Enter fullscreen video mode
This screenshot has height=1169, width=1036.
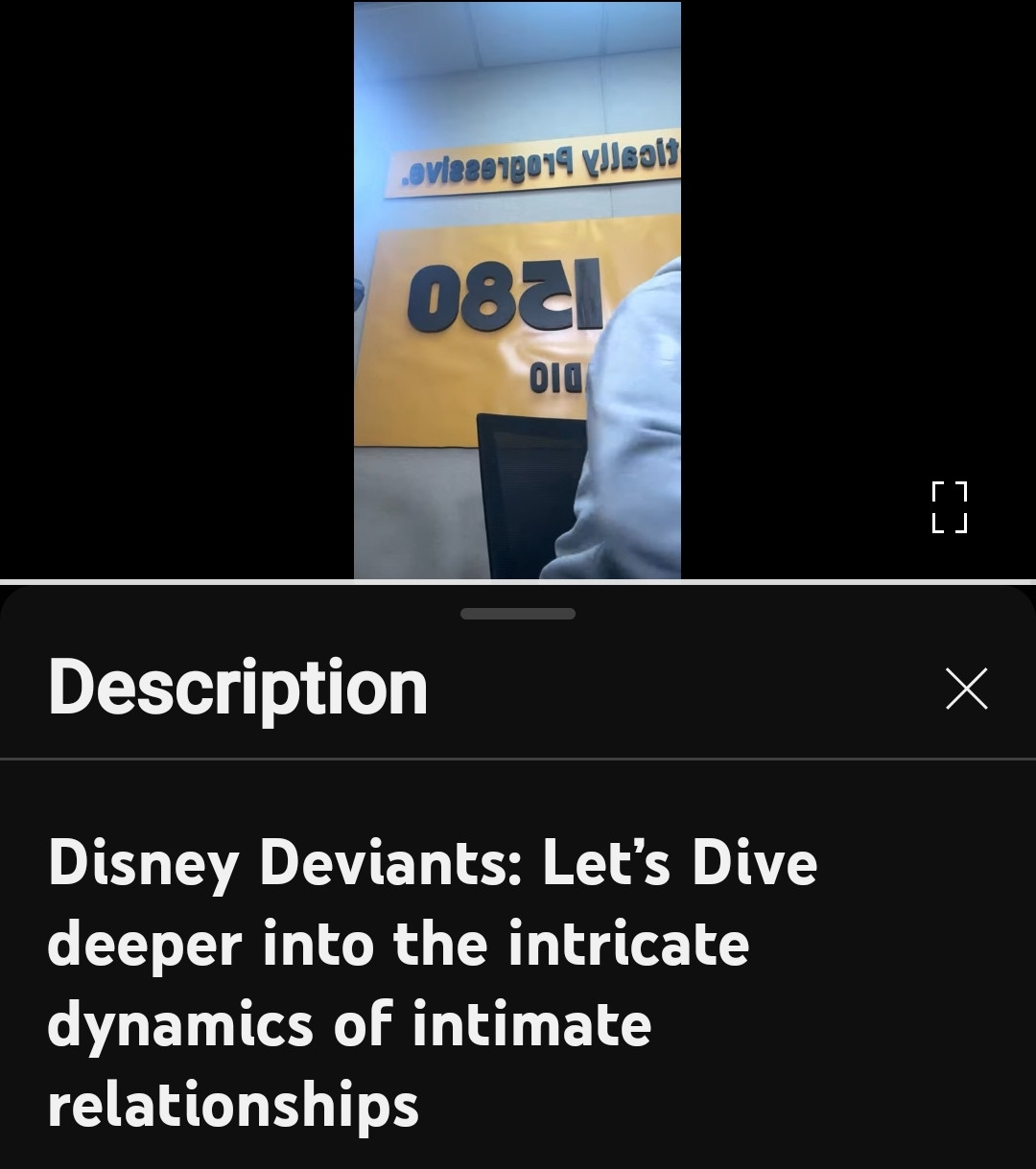coord(950,507)
